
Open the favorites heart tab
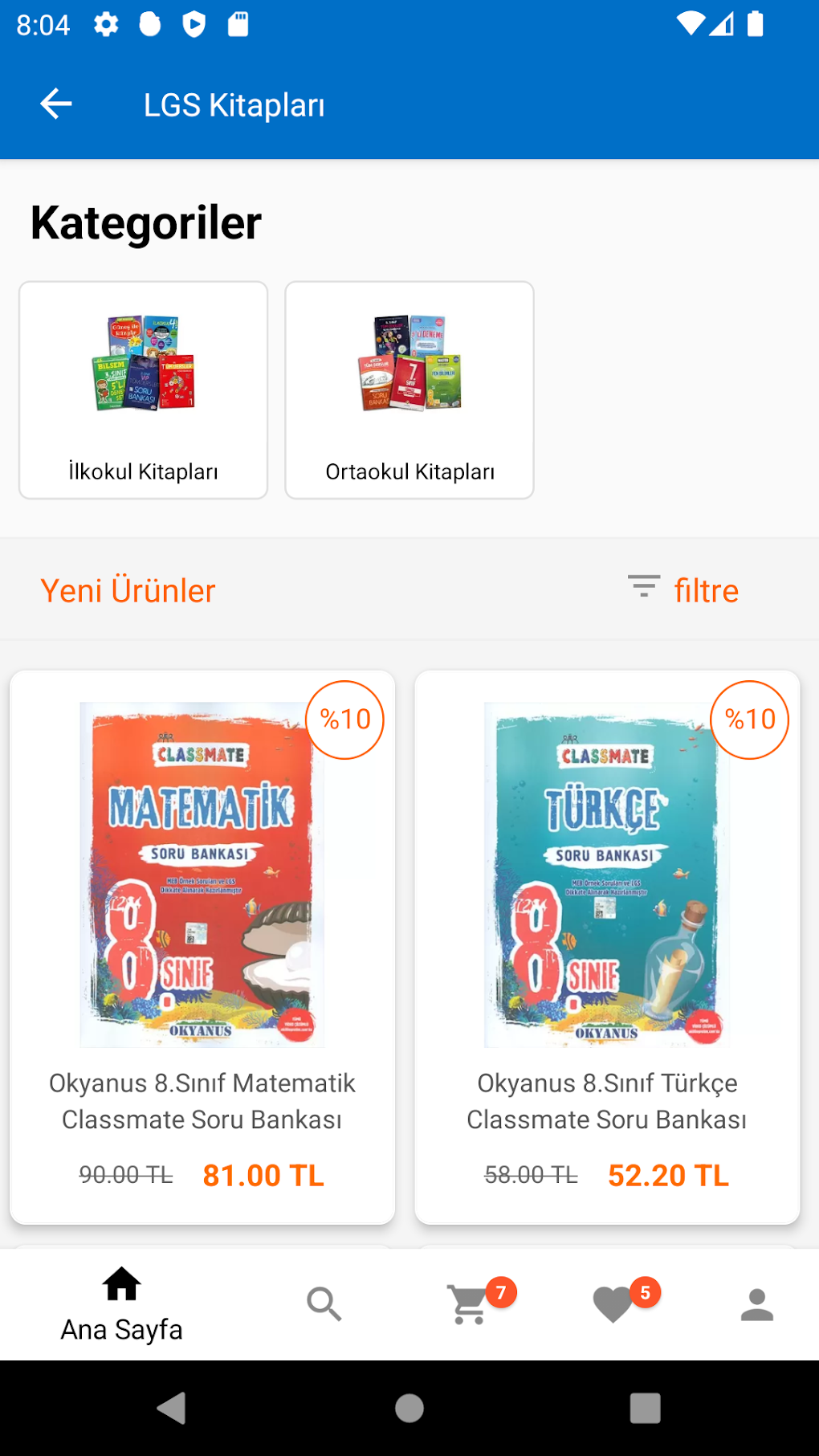click(614, 1304)
